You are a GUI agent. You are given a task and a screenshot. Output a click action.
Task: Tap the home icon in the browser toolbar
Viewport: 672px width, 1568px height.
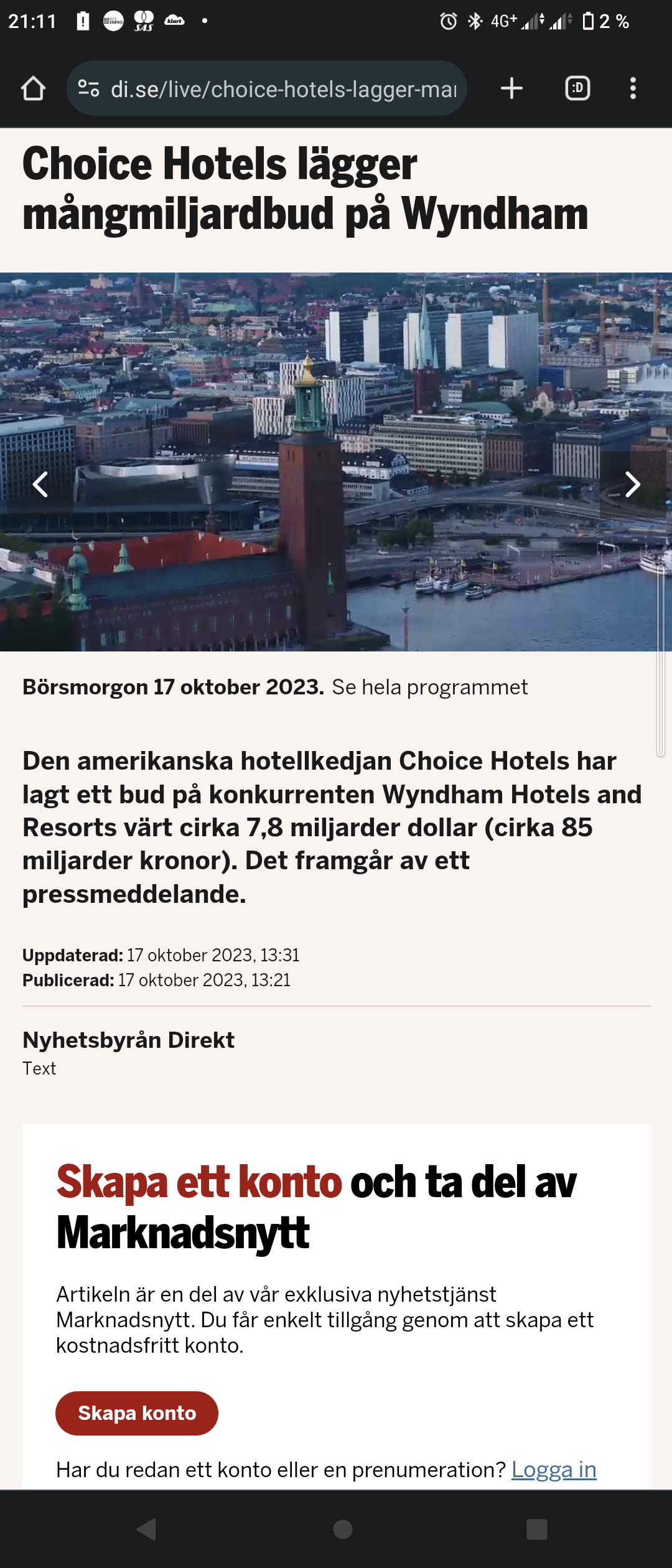(34, 88)
